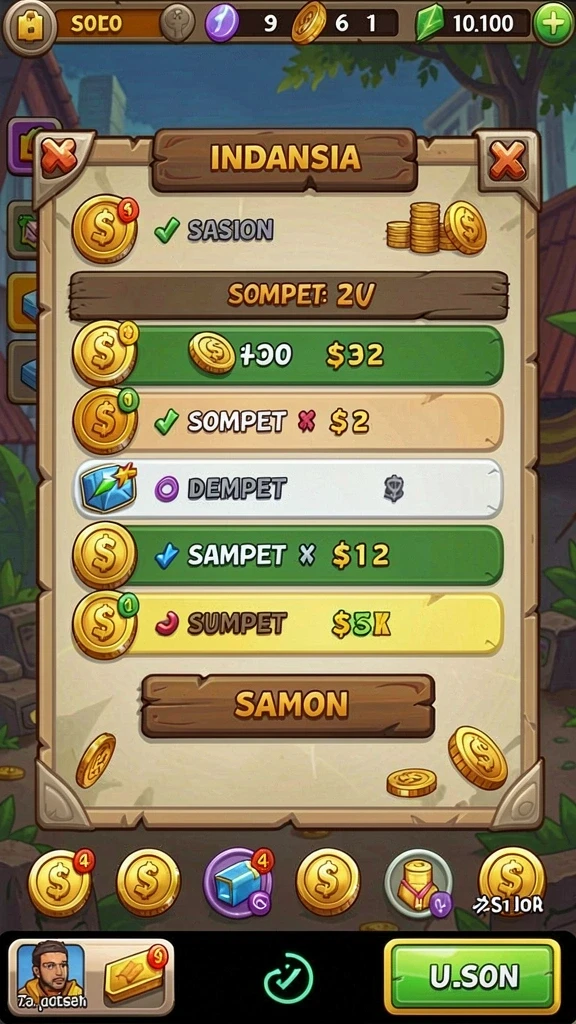Choose the yellow SUMPET $5K row

pyautogui.click(x=287, y=624)
